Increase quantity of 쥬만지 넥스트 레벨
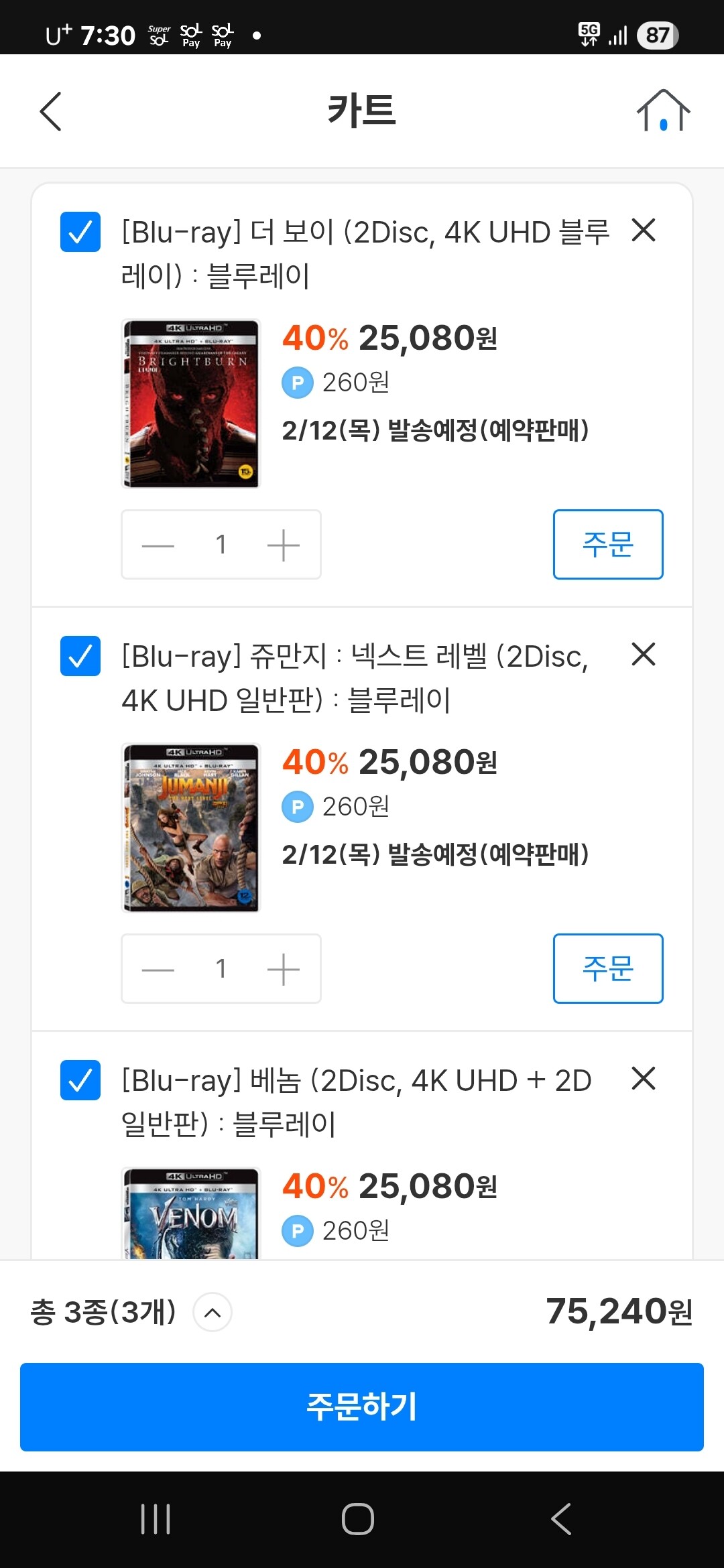The width and height of the screenshot is (724, 1568). click(284, 969)
